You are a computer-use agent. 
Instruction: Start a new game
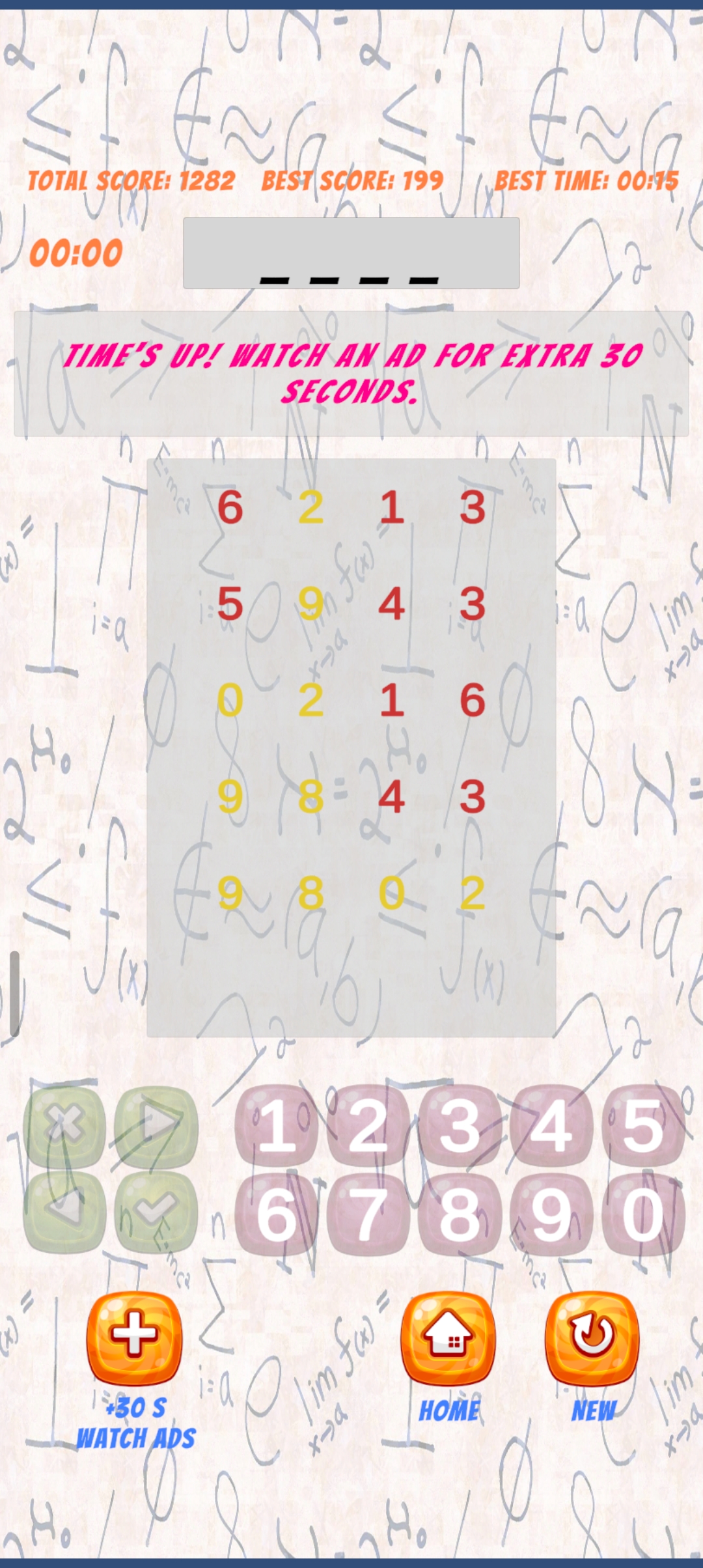tap(592, 1338)
